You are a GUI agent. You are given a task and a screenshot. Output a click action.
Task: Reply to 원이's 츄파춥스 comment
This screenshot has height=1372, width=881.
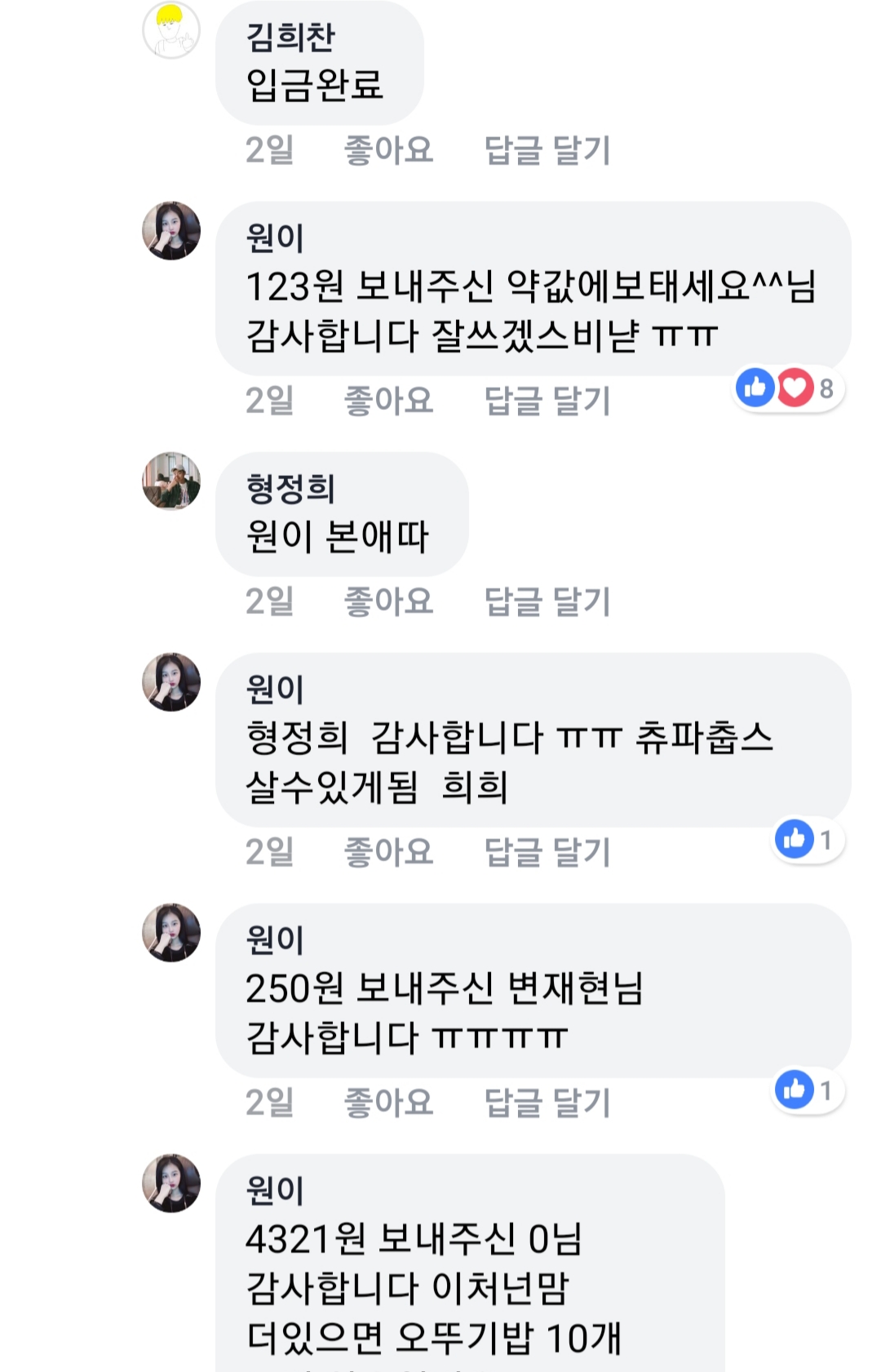(x=547, y=852)
